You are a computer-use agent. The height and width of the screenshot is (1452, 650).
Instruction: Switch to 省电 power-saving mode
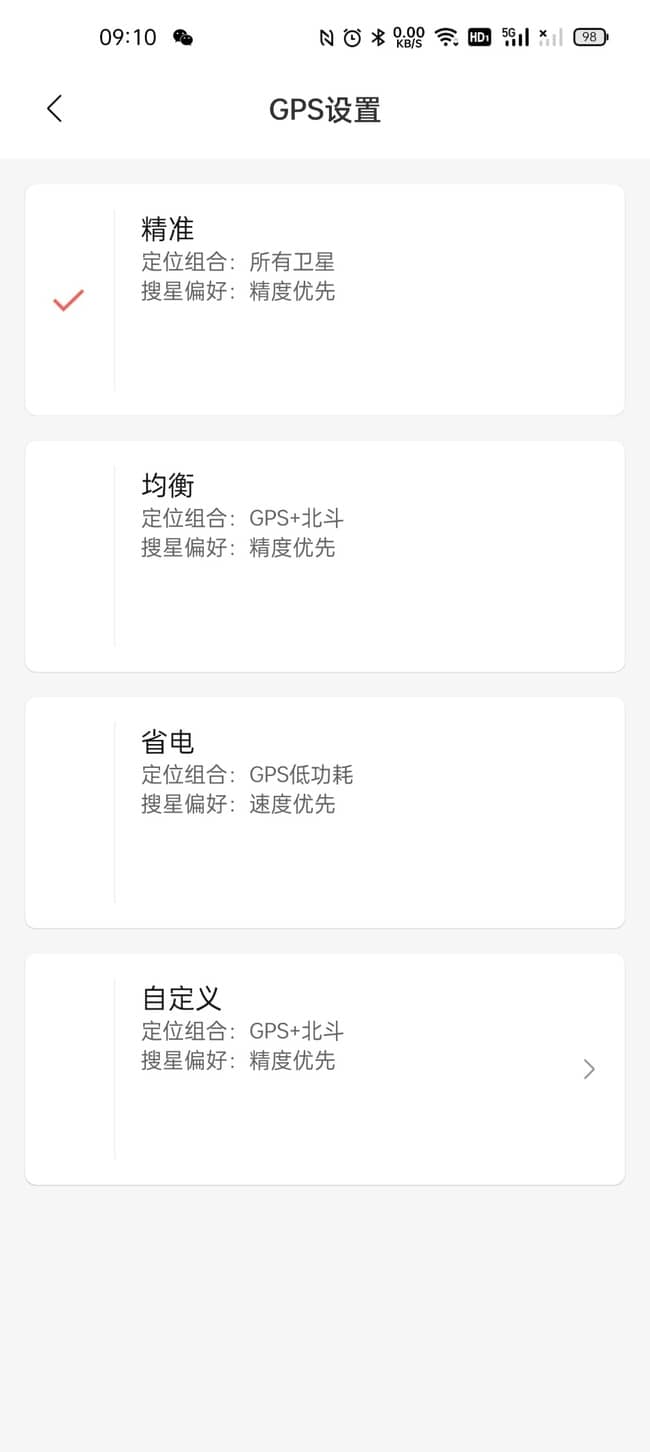tap(325, 812)
